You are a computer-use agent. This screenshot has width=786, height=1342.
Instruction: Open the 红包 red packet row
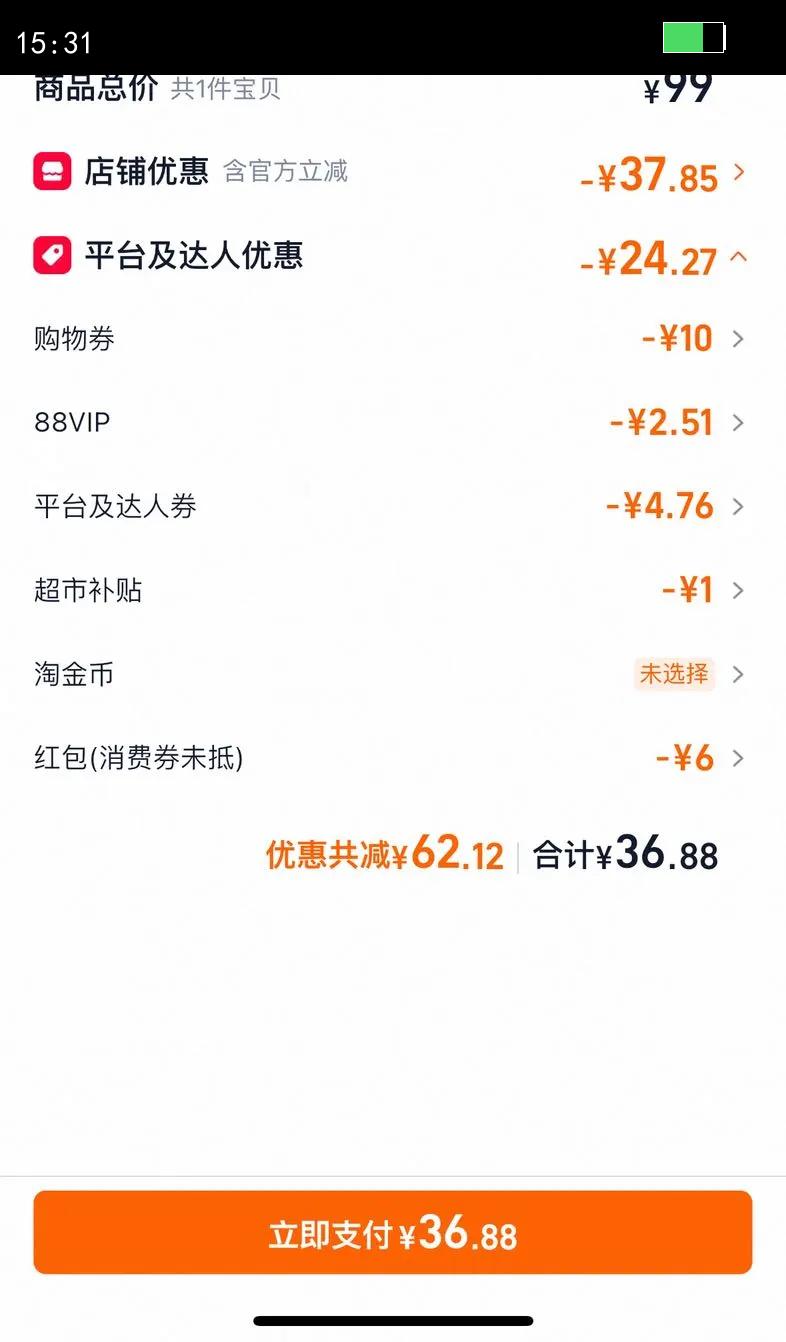click(738, 759)
